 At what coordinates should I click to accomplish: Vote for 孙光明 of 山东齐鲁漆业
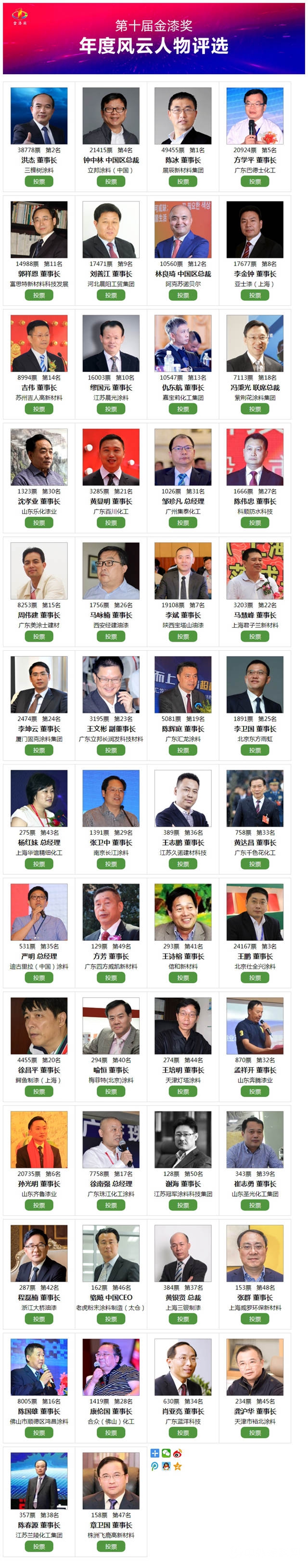[39, 1205]
